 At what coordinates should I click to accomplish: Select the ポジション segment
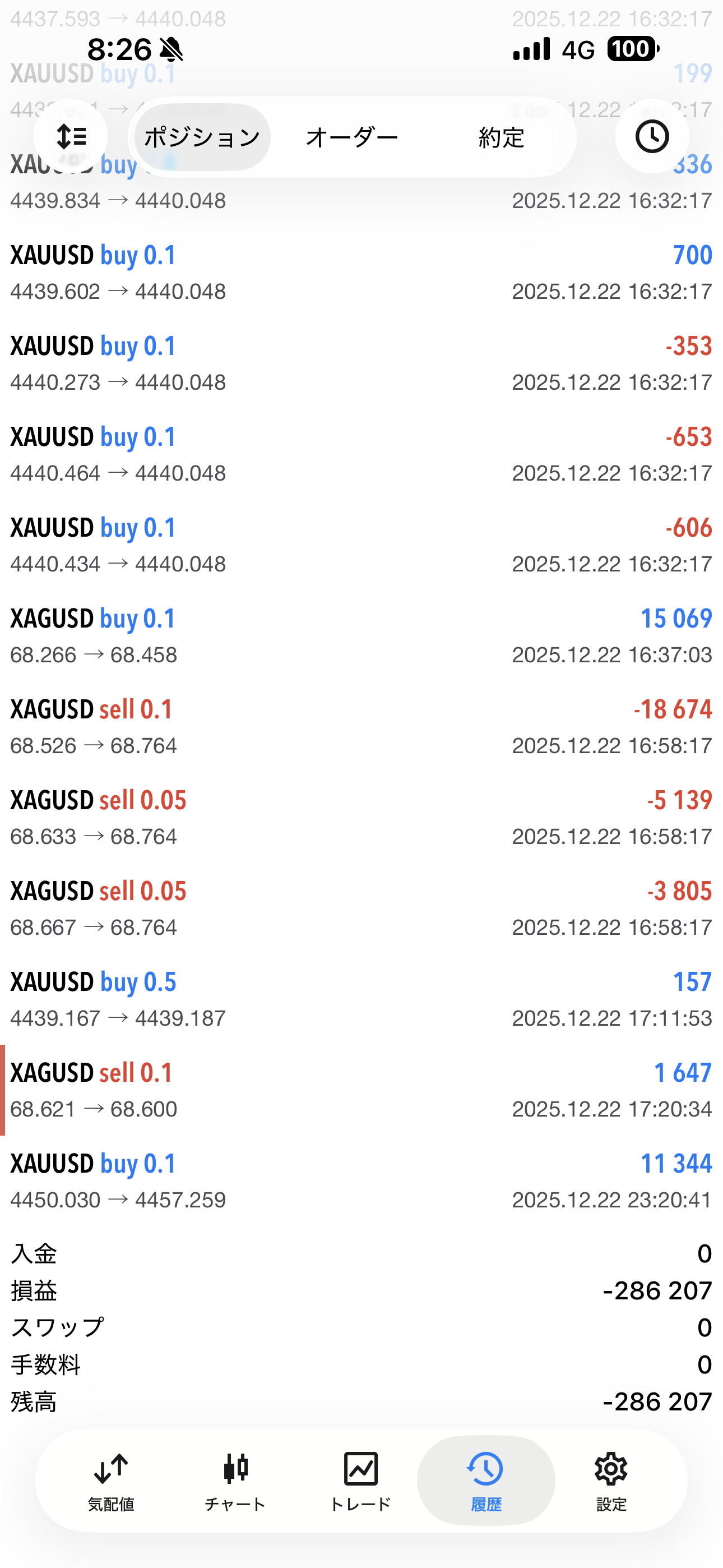202,137
